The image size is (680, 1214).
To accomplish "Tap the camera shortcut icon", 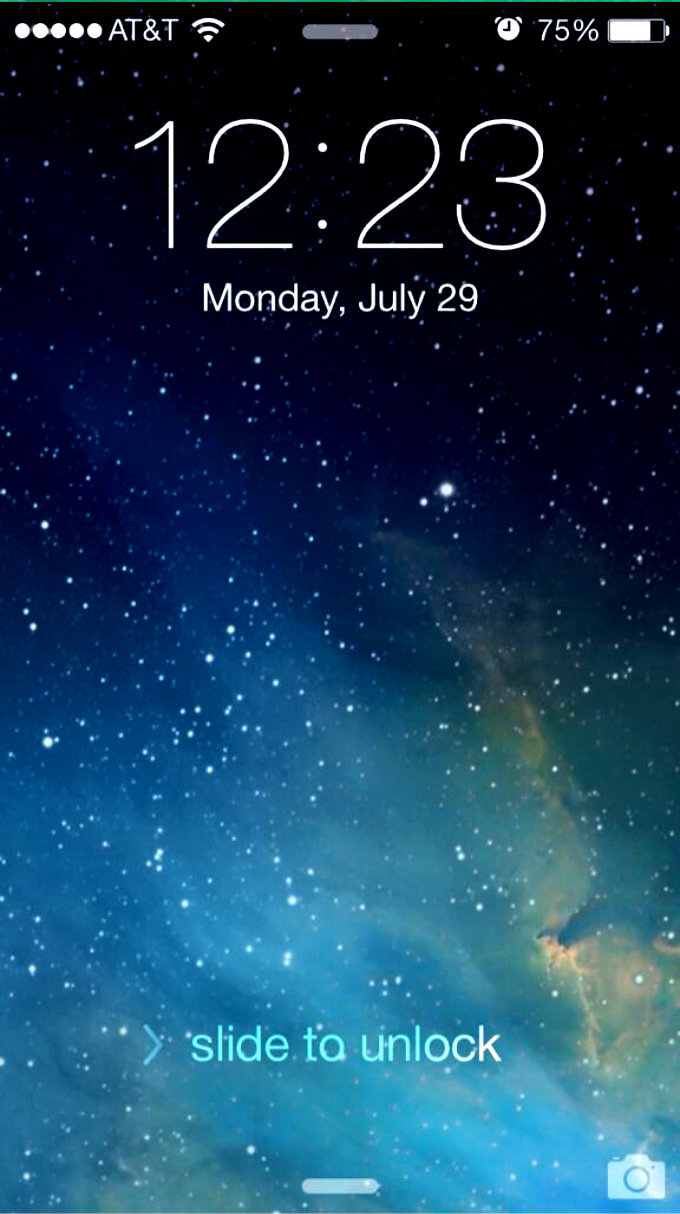I will (x=635, y=1178).
